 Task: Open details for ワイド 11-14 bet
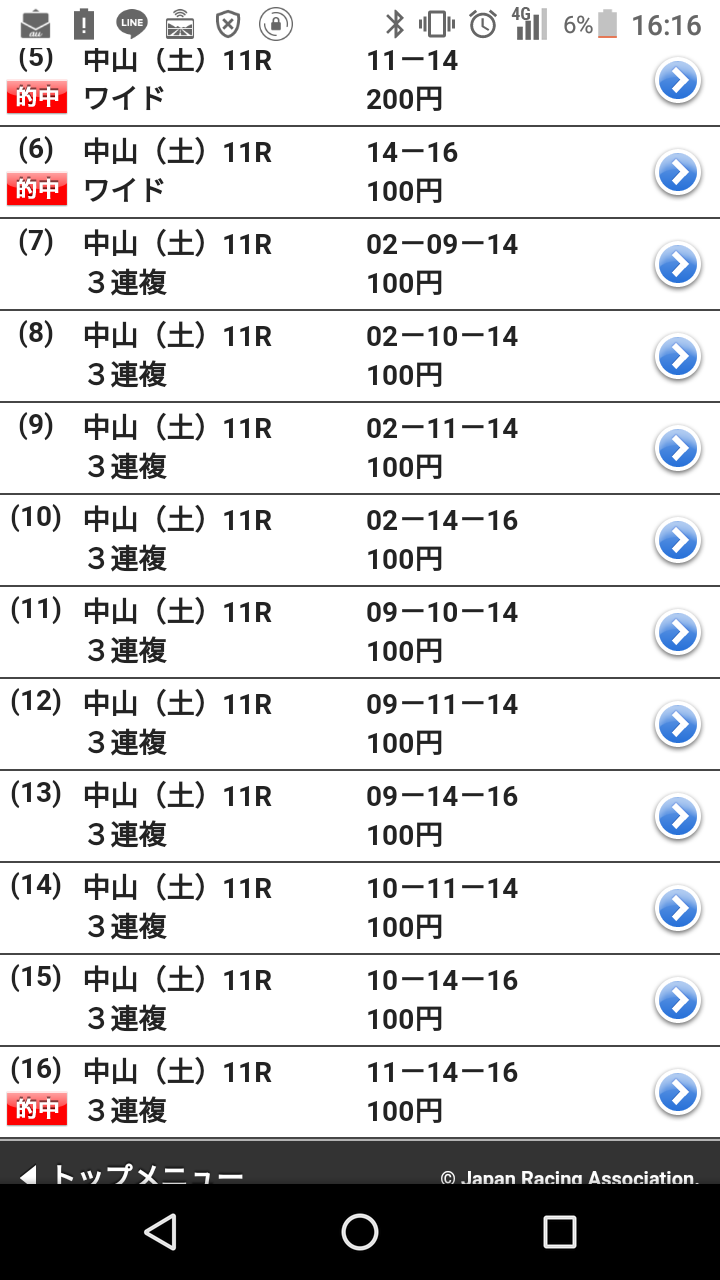pyautogui.click(x=677, y=80)
